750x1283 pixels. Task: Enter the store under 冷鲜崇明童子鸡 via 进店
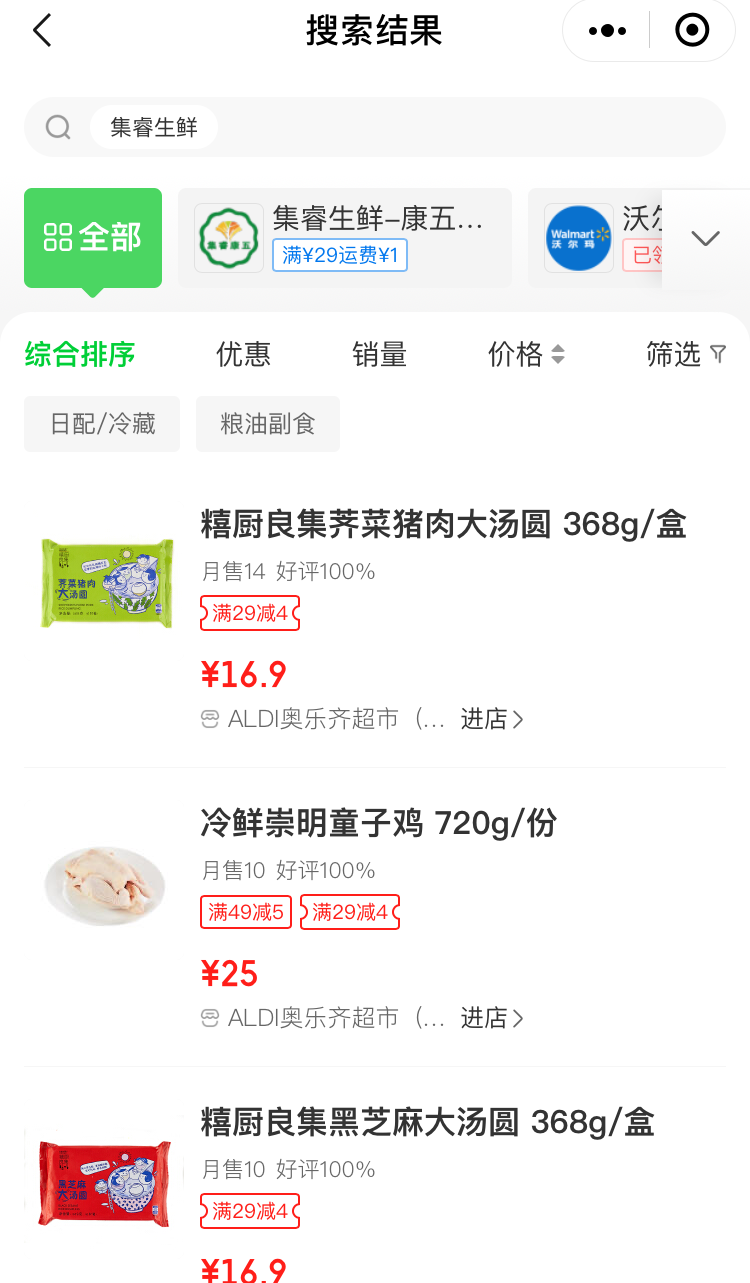coord(491,1018)
